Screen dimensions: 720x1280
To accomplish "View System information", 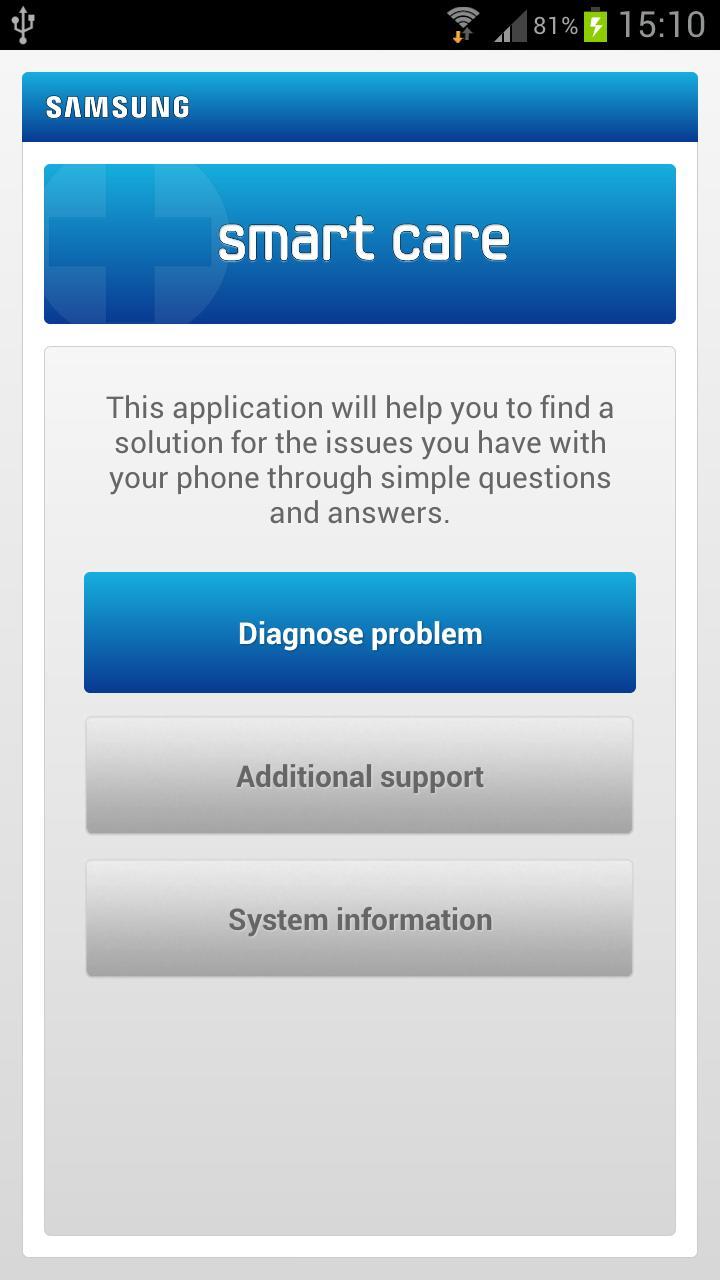I will click(360, 919).
